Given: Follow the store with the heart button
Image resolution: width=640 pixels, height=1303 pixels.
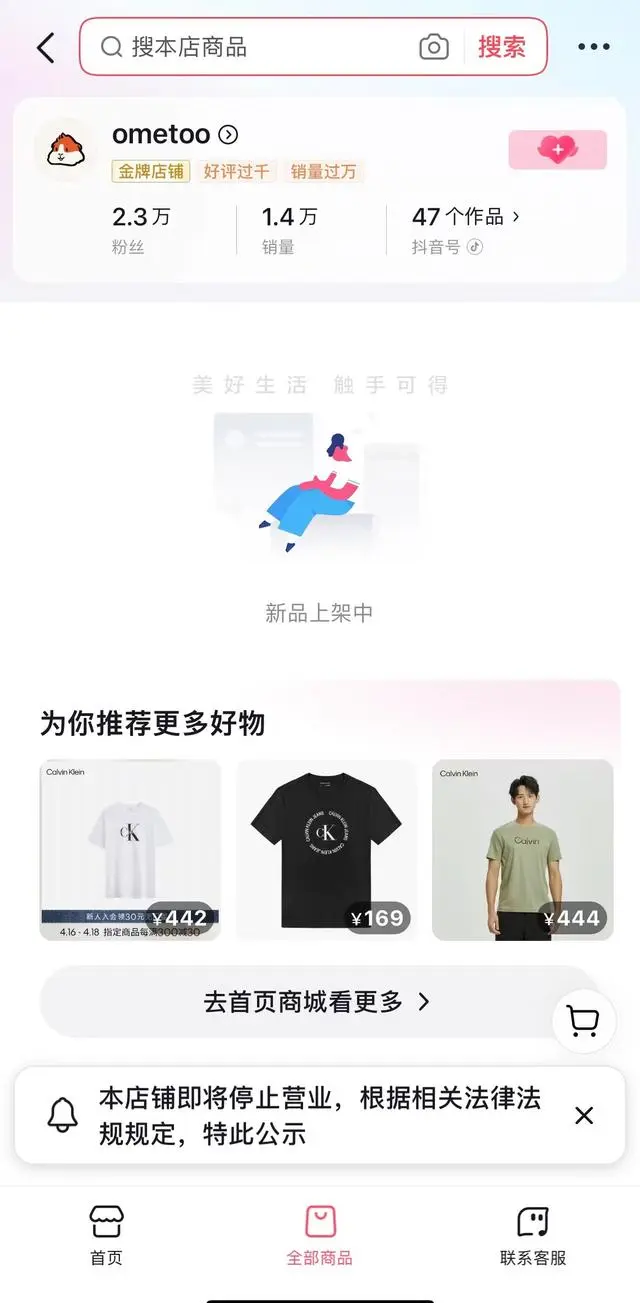Looking at the screenshot, I should (x=557, y=150).
